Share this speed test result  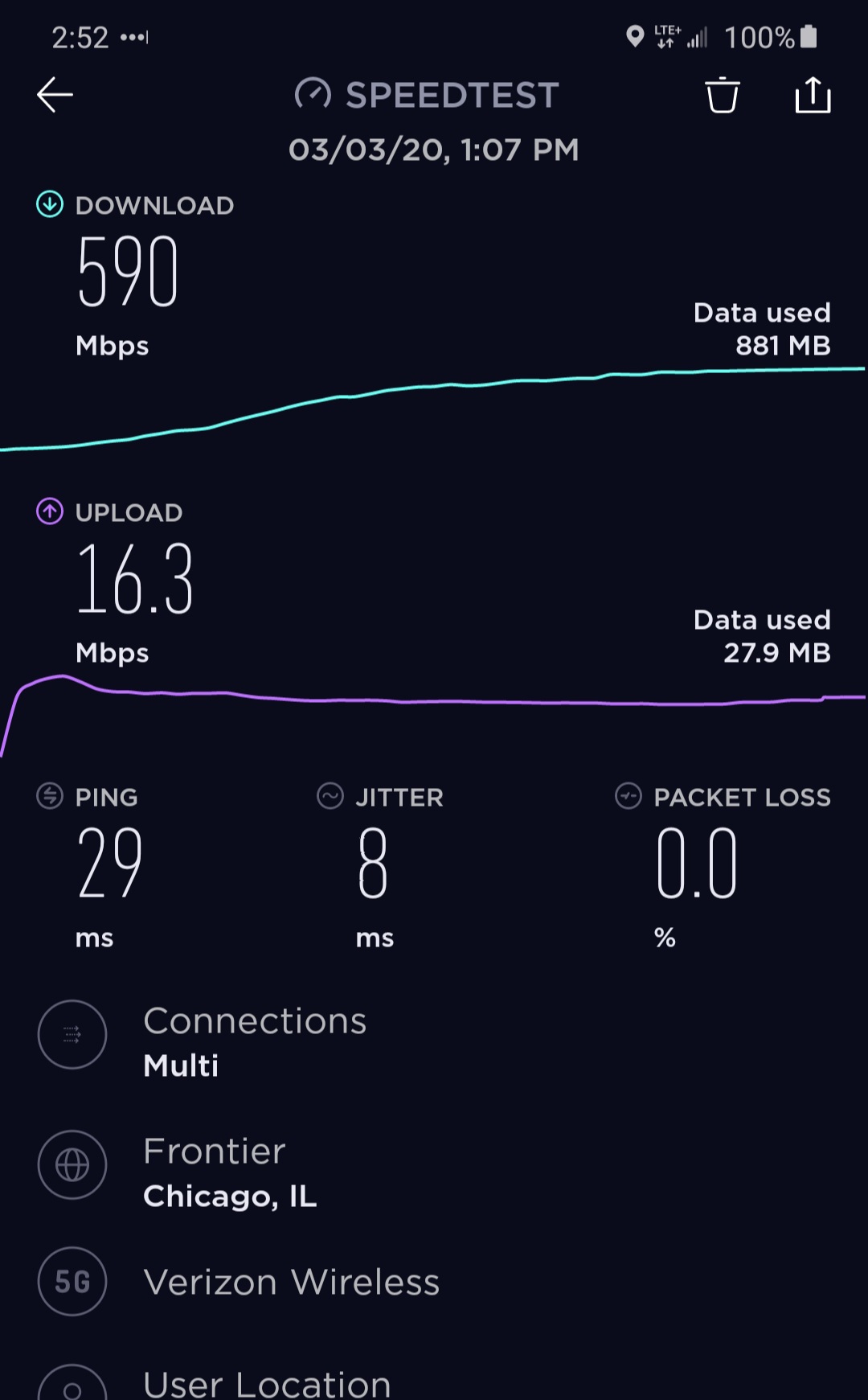pos(813,95)
